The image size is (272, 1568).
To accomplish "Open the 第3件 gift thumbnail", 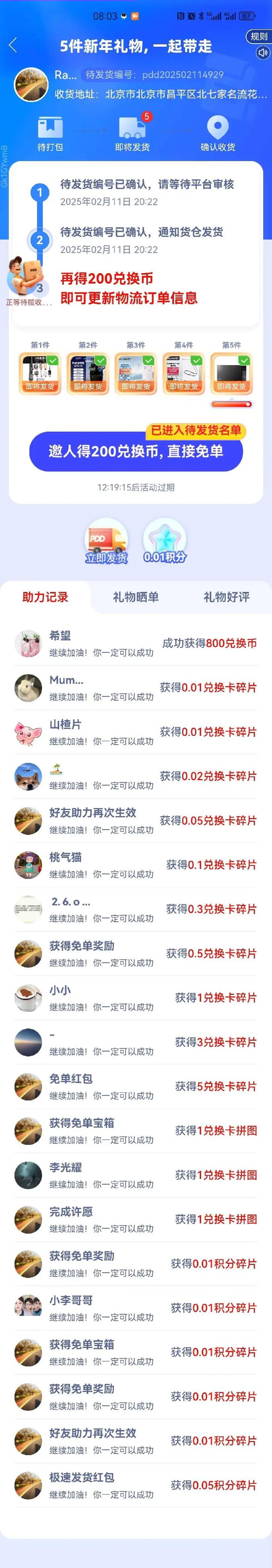I will point(136,372).
